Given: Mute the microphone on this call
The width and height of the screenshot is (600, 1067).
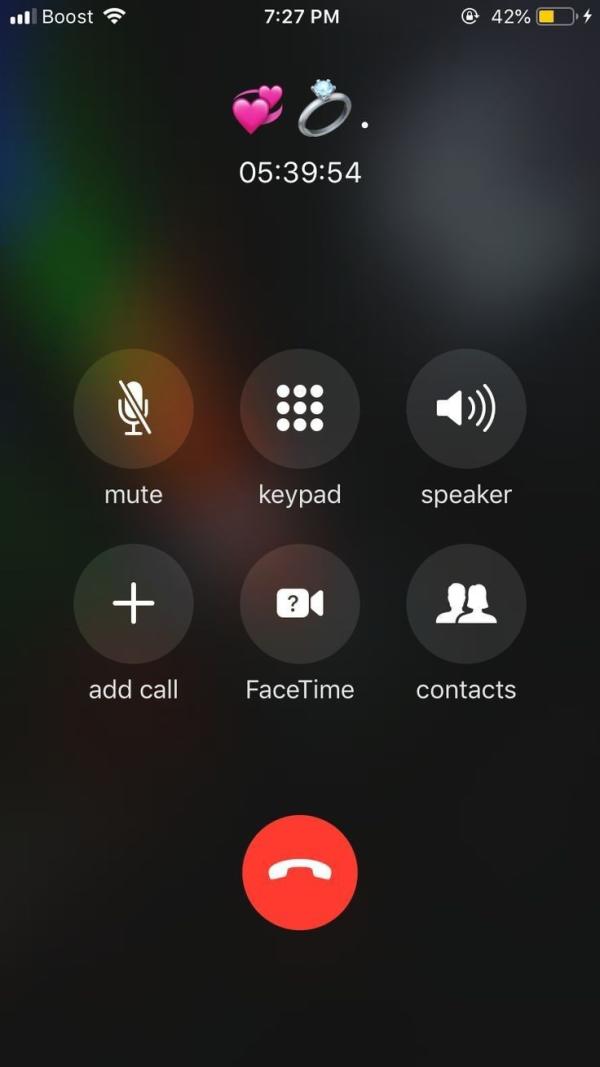Looking at the screenshot, I should pos(133,408).
